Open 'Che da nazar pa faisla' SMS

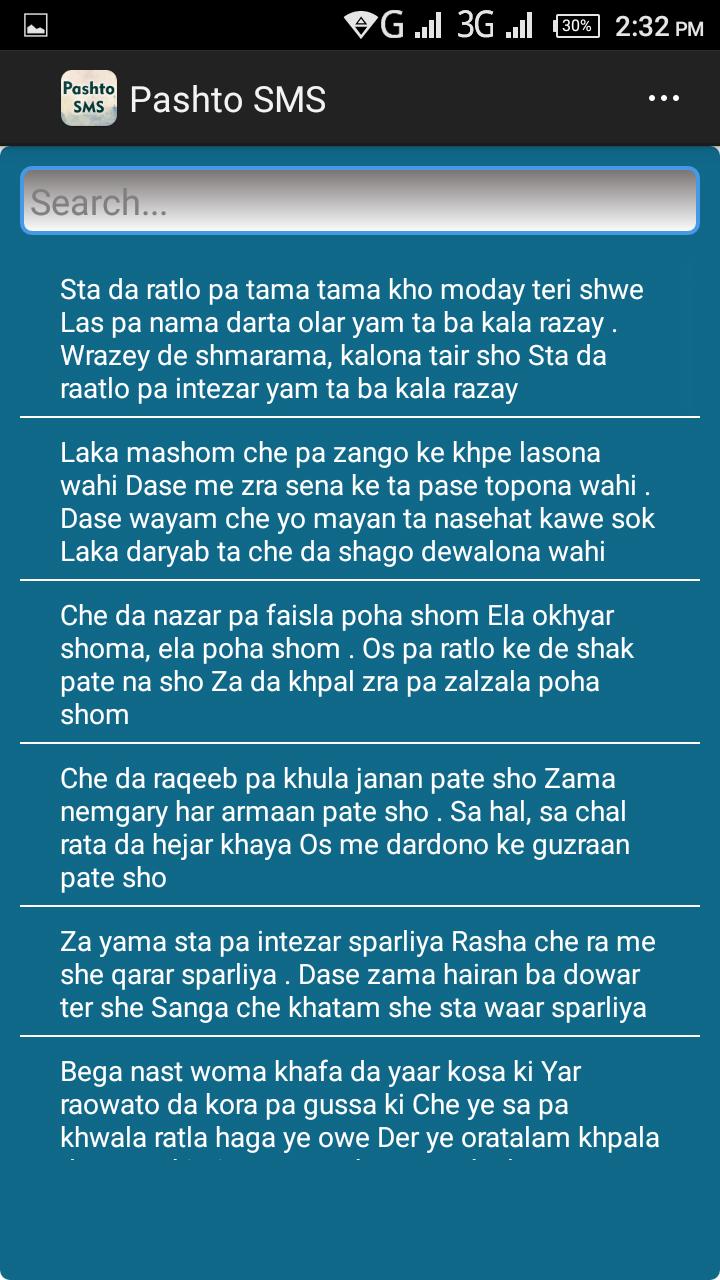click(360, 663)
